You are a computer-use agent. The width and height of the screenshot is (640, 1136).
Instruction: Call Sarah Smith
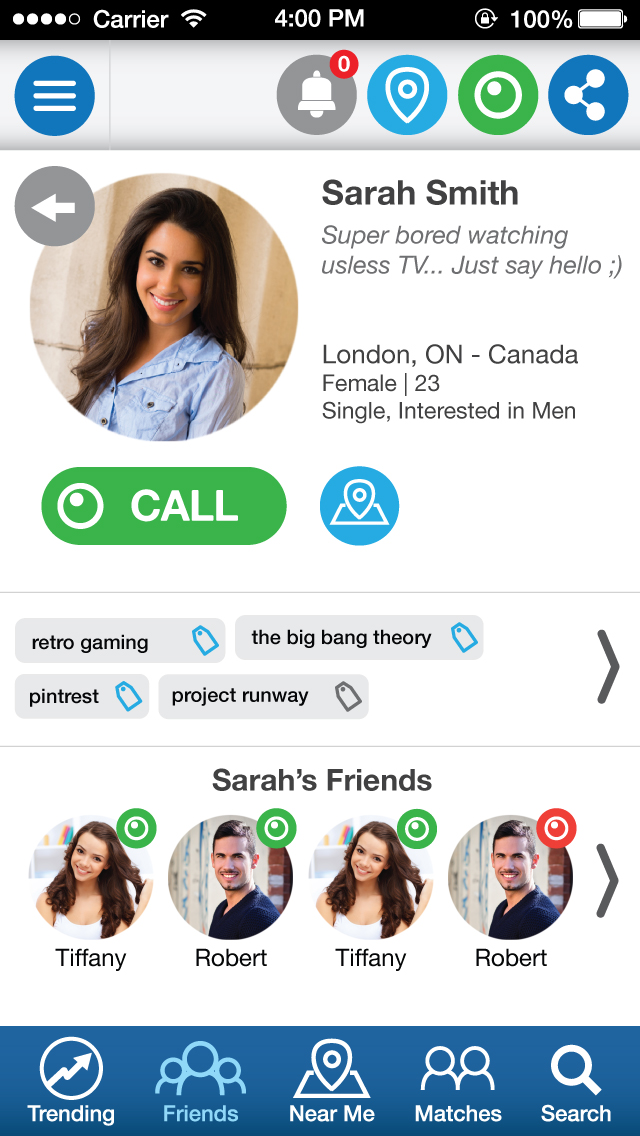[164, 506]
